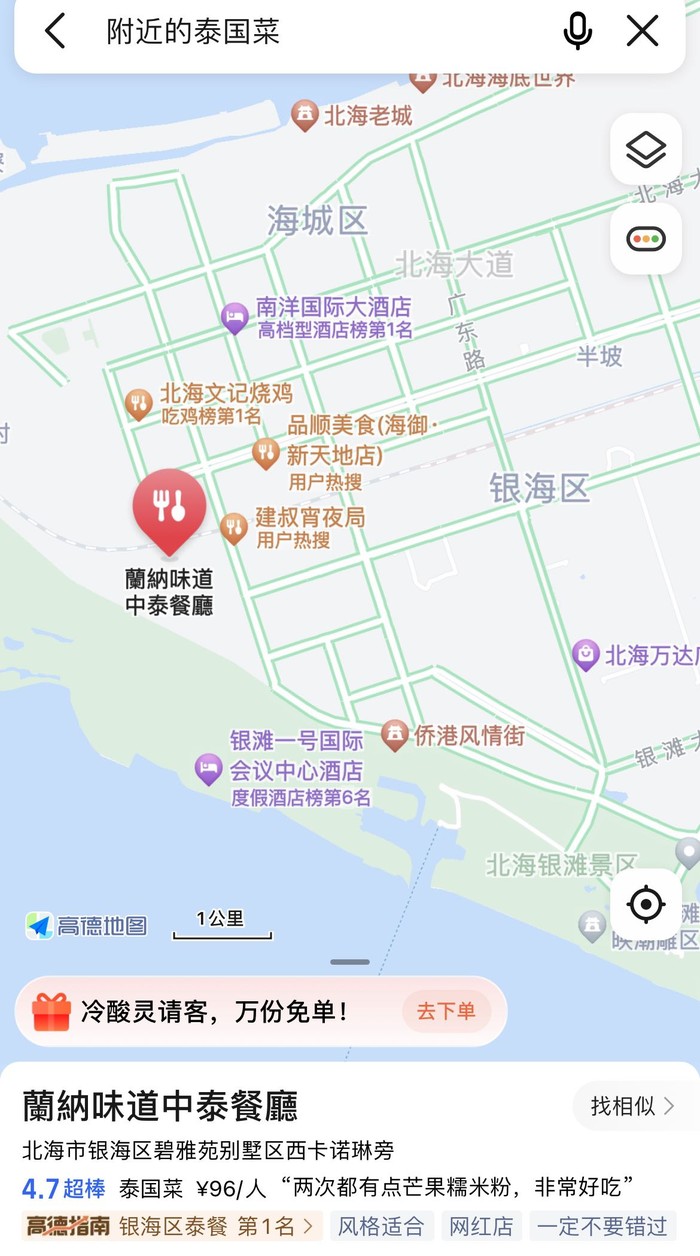Go back from the search results
Image resolution: width=700 pixels, height=1256 pixels.
[x=55, y=32]
